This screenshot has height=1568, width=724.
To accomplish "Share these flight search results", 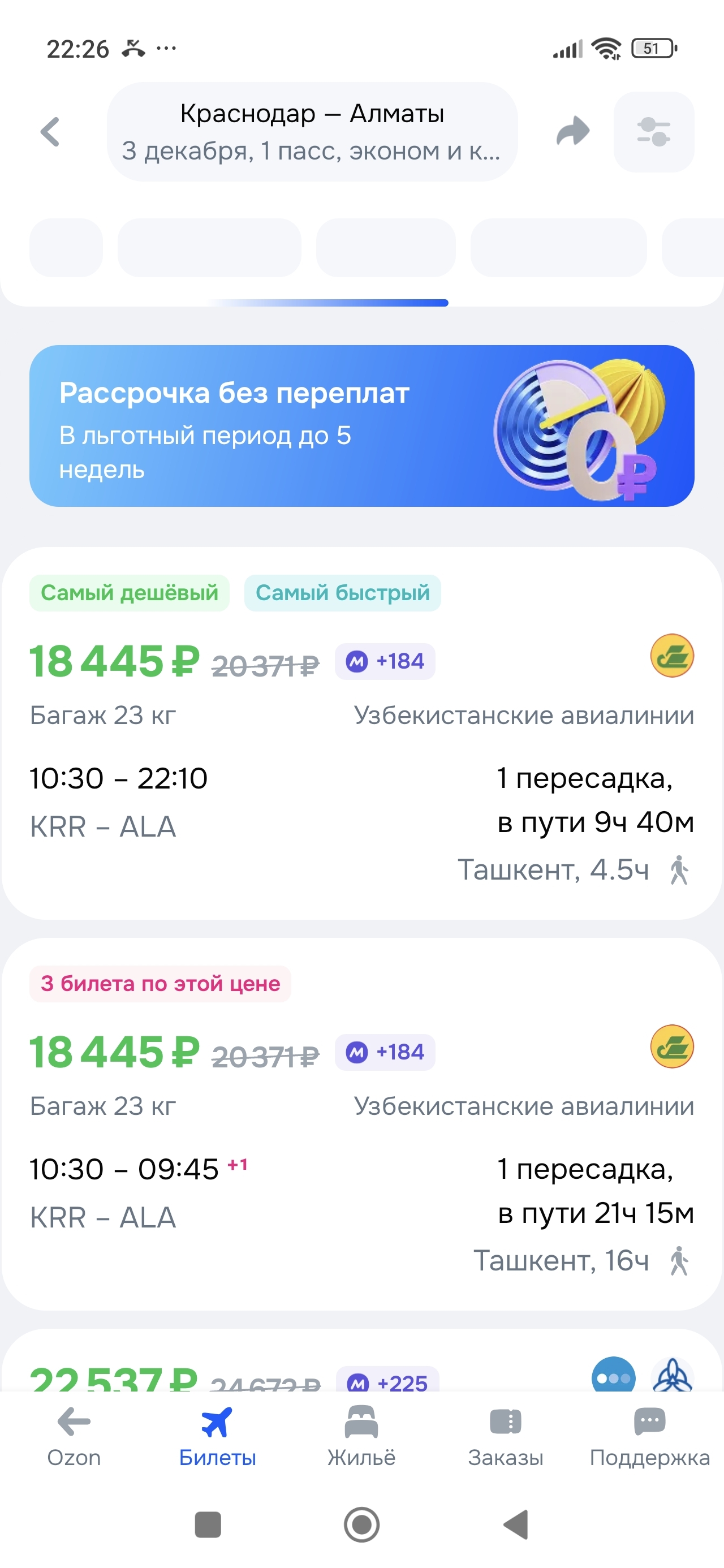I will pos(572,131).
